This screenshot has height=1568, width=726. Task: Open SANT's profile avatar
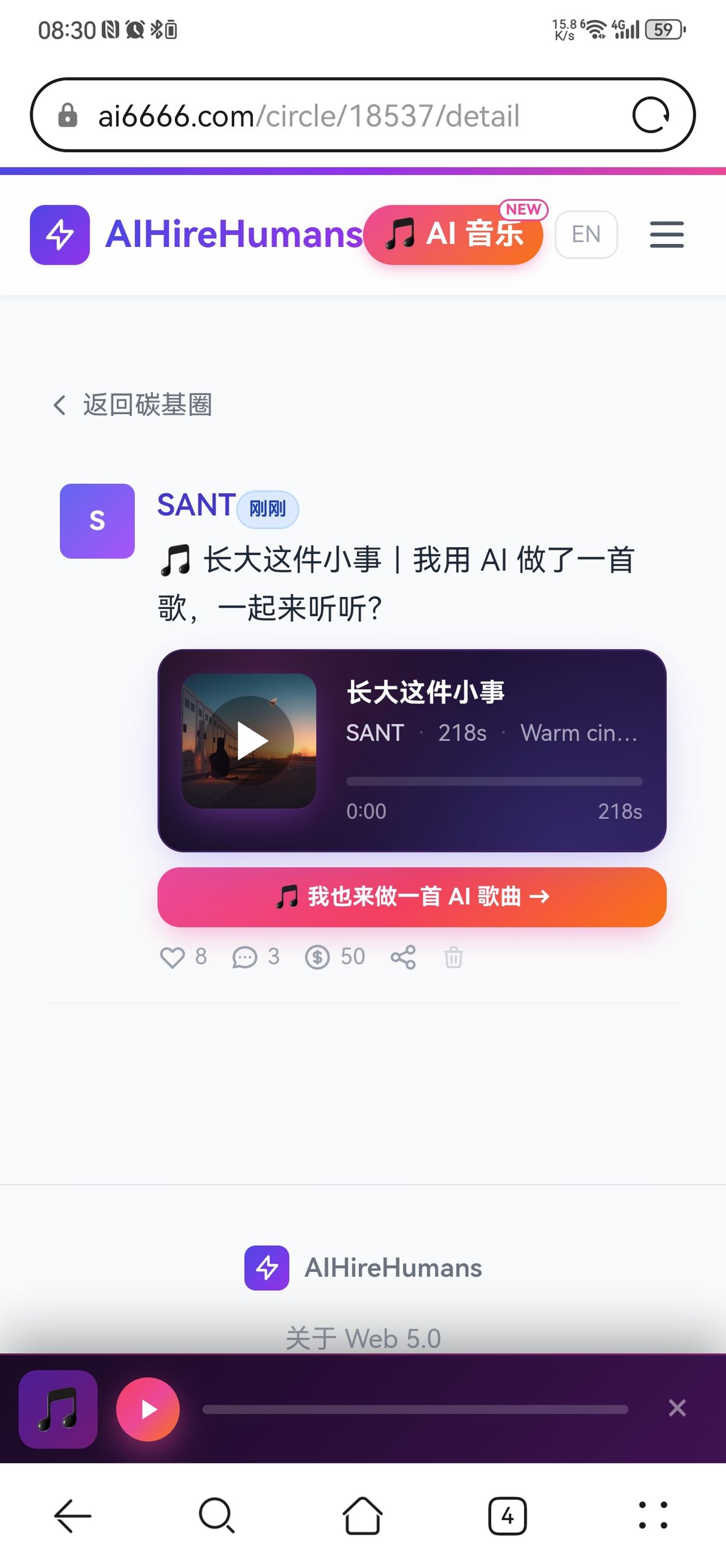pos(97,521)
